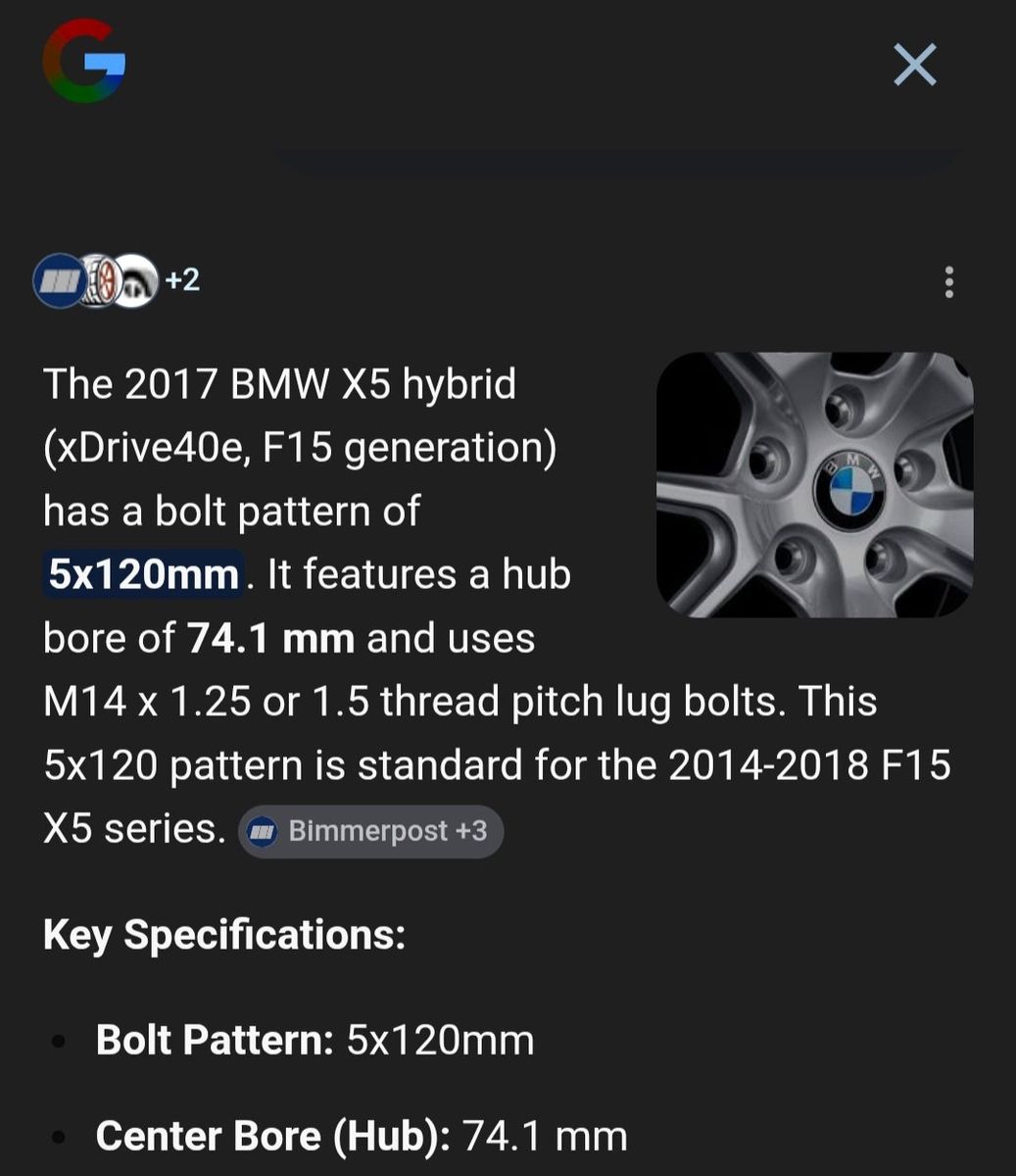Open the BMW wheel image thumbnail

click(814, 485)
